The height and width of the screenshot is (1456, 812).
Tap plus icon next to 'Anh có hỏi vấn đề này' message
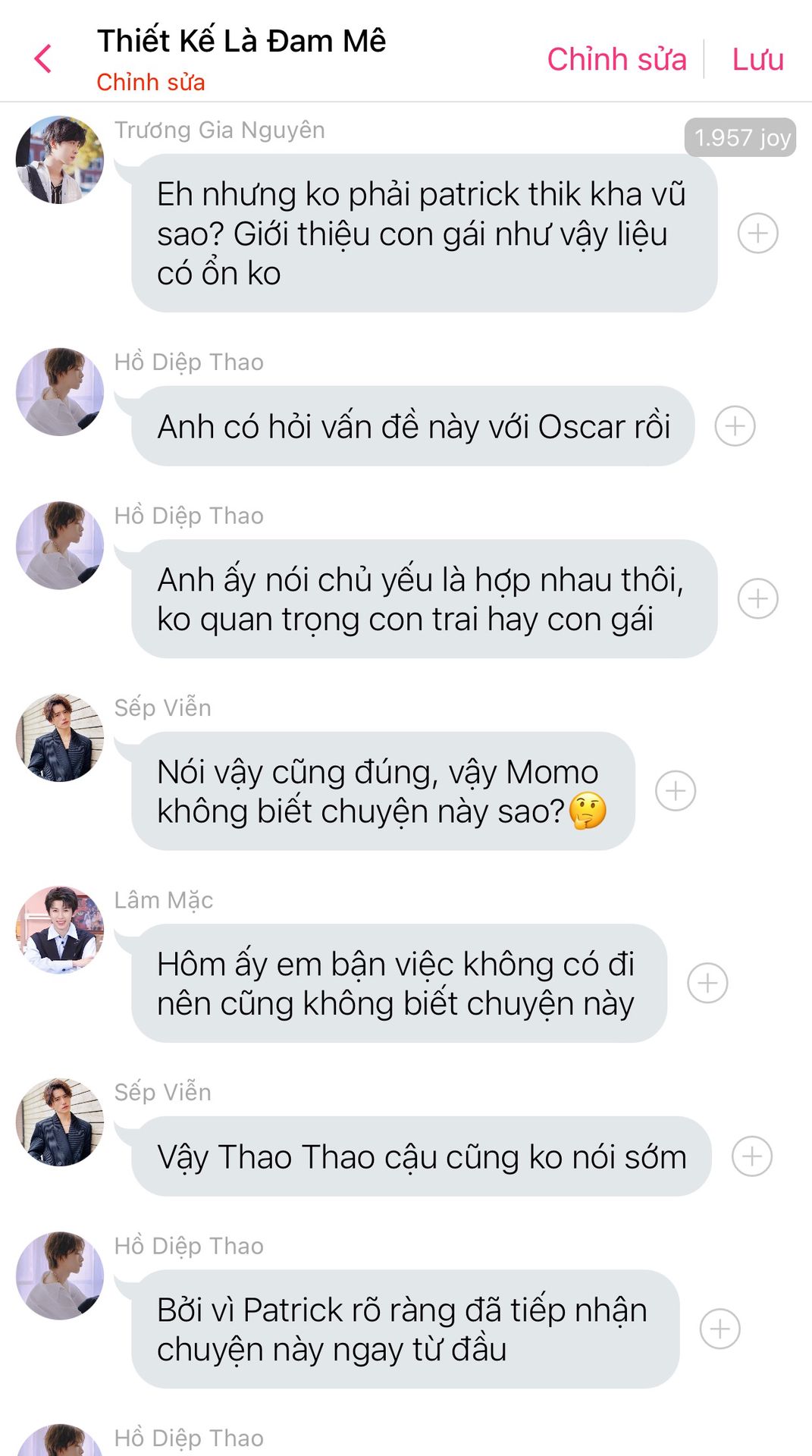click(735, 425)
